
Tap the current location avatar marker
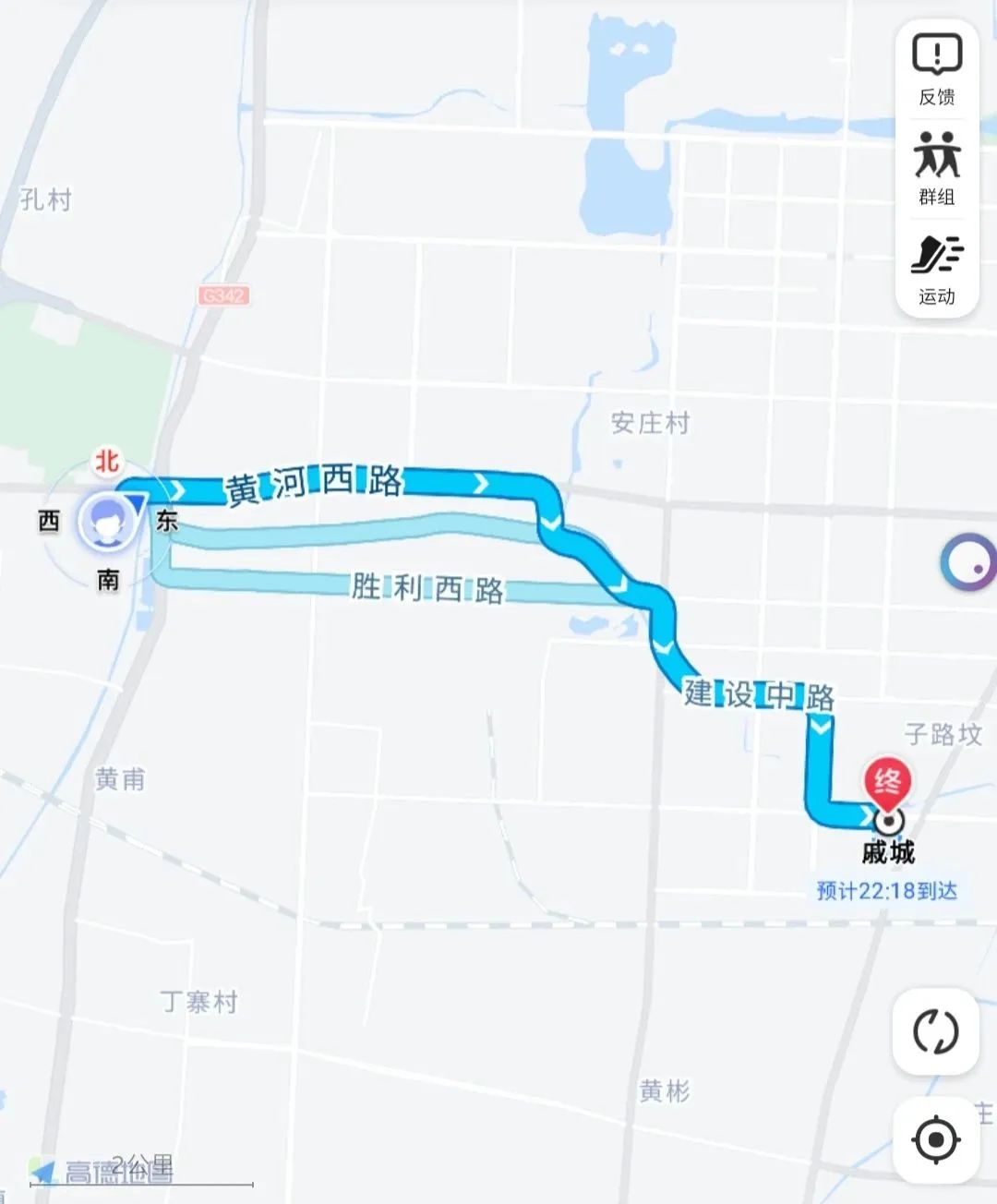point(108,523)
